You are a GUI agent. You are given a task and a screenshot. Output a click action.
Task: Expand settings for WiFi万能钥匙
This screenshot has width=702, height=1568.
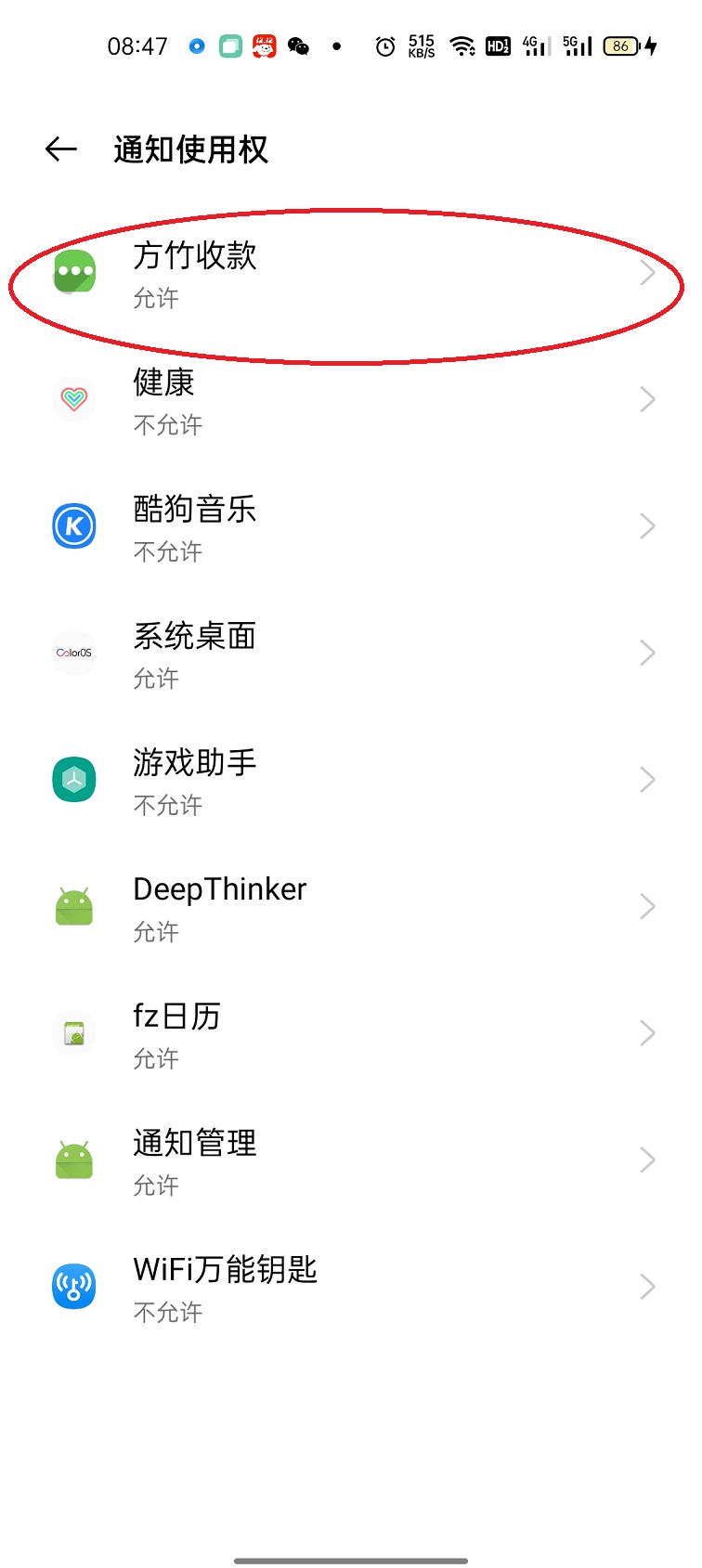(647, 1286)
